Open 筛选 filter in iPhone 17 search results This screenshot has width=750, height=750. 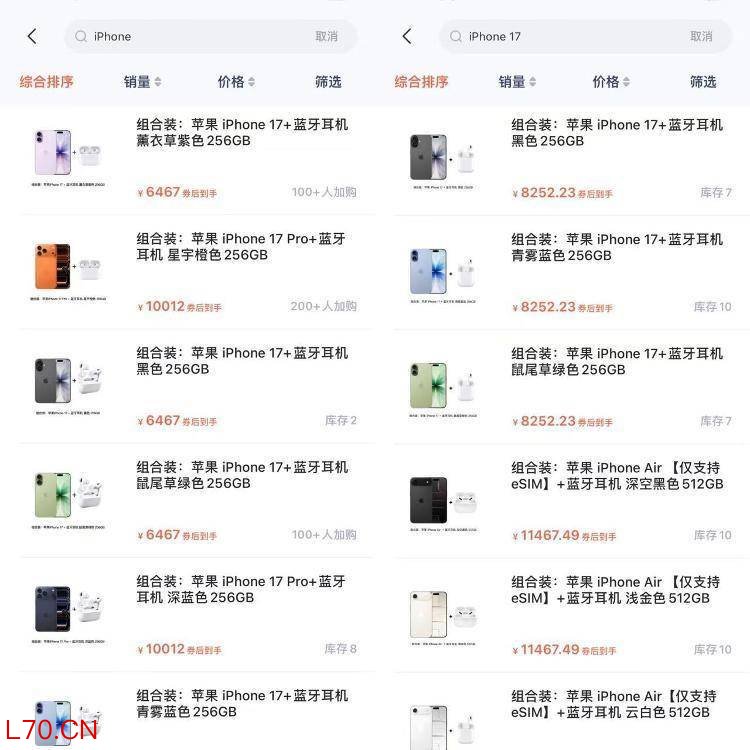click(x=703, y=82)
